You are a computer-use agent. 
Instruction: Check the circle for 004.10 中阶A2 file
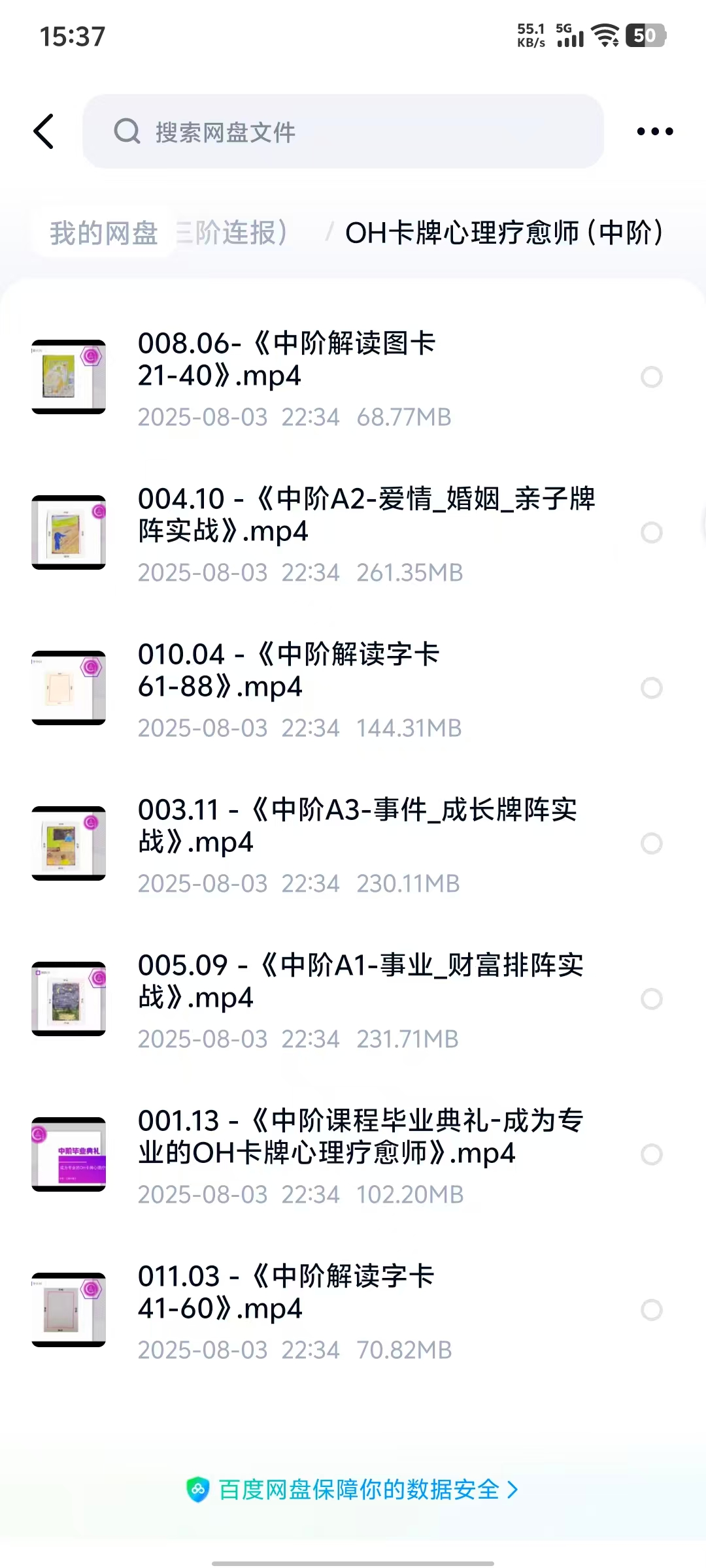(651, 532)
